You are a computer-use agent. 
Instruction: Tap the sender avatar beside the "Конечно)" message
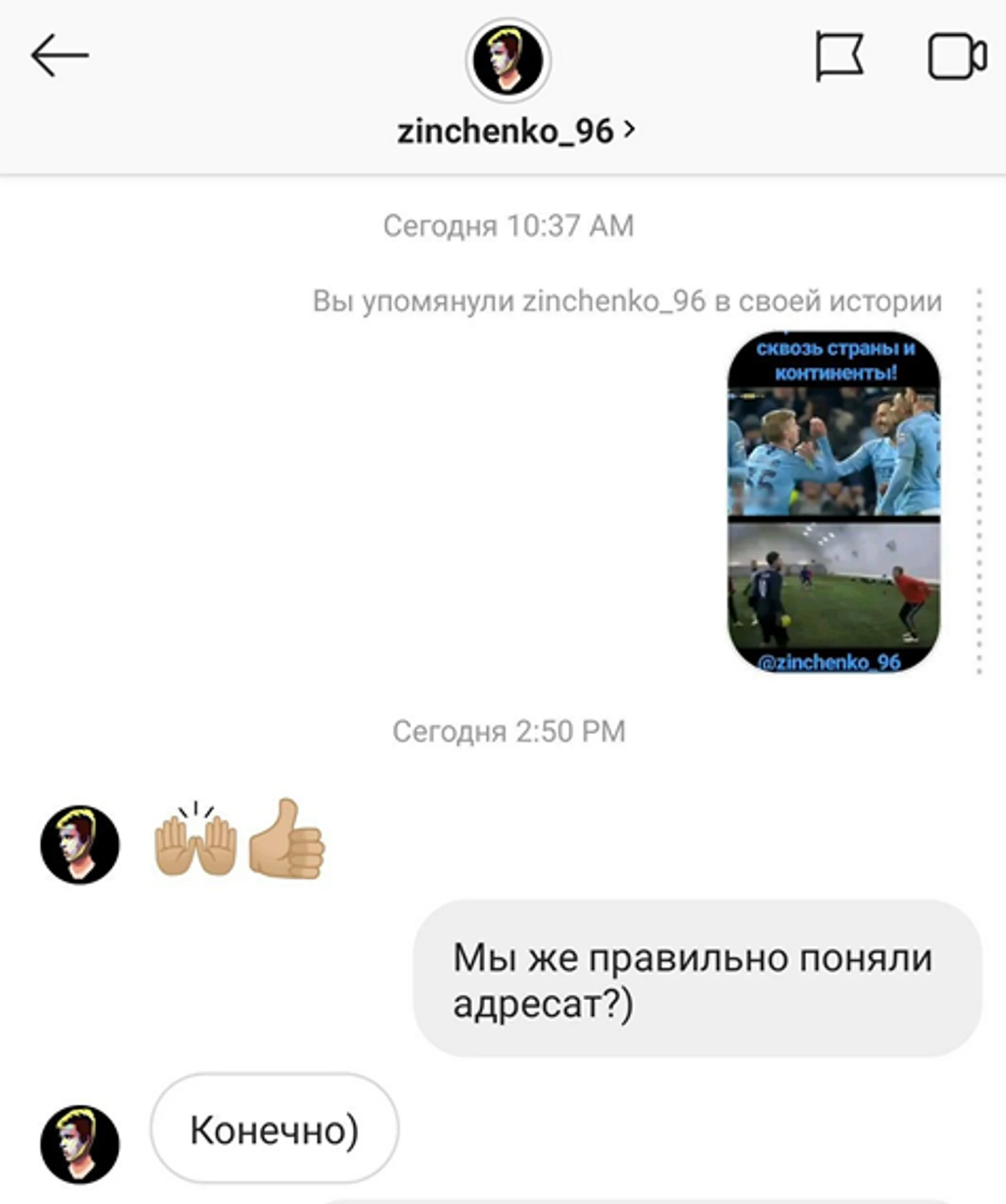coord(80,1144)
